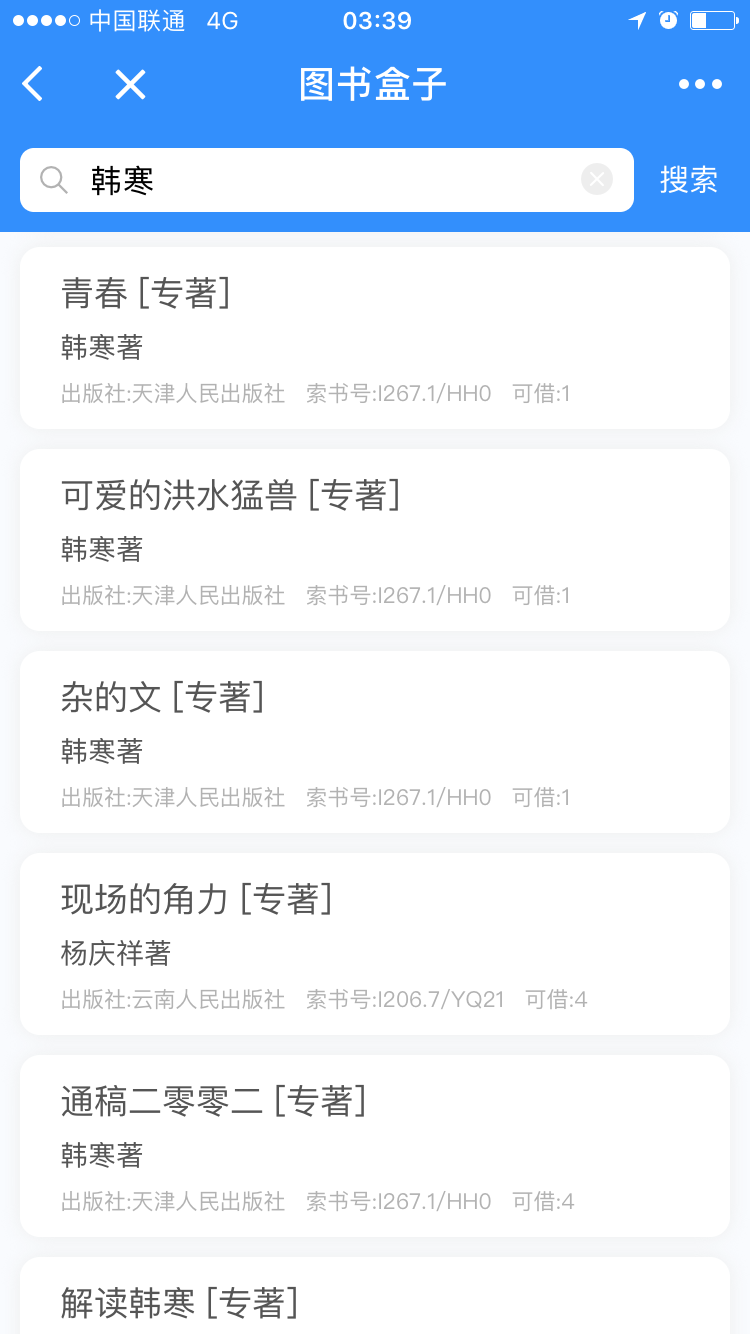Clear the search text

(x=597, y=180)
